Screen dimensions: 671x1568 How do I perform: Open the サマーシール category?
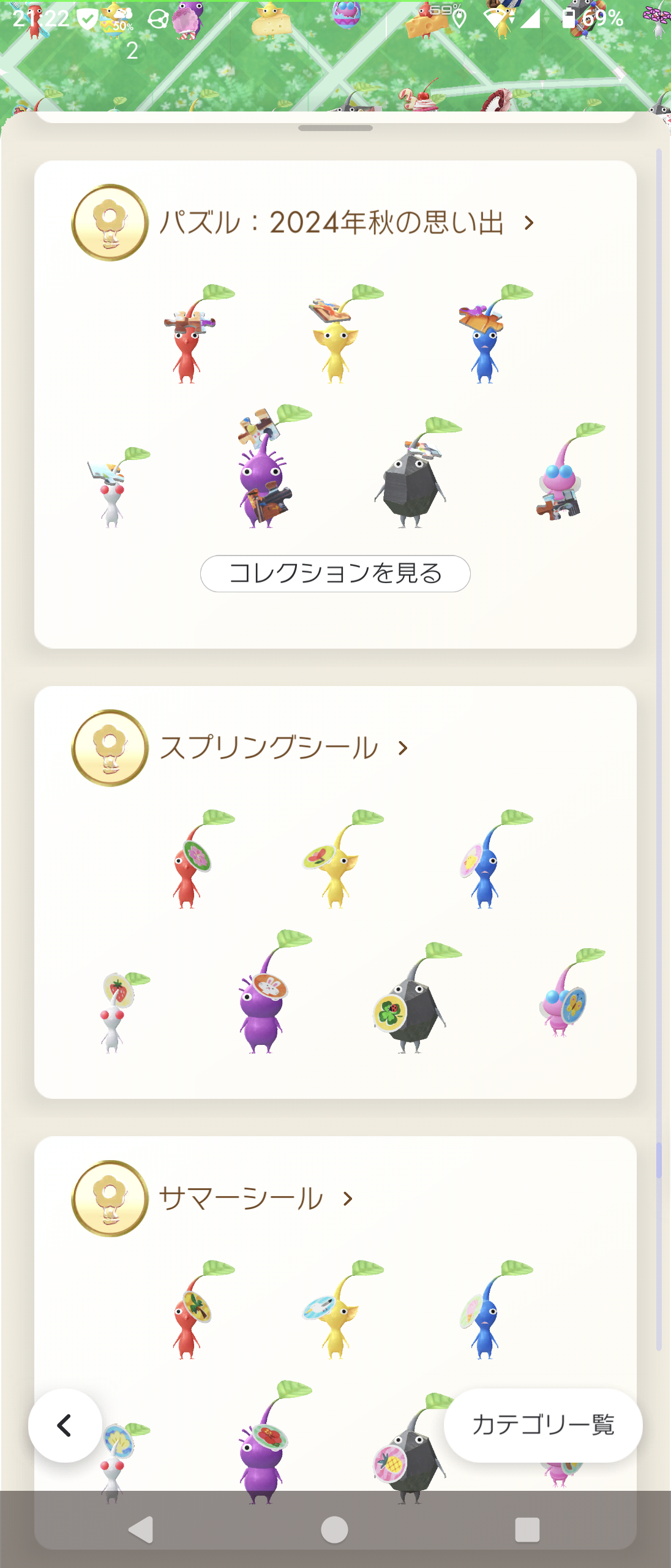click(x=255, y=1199)
